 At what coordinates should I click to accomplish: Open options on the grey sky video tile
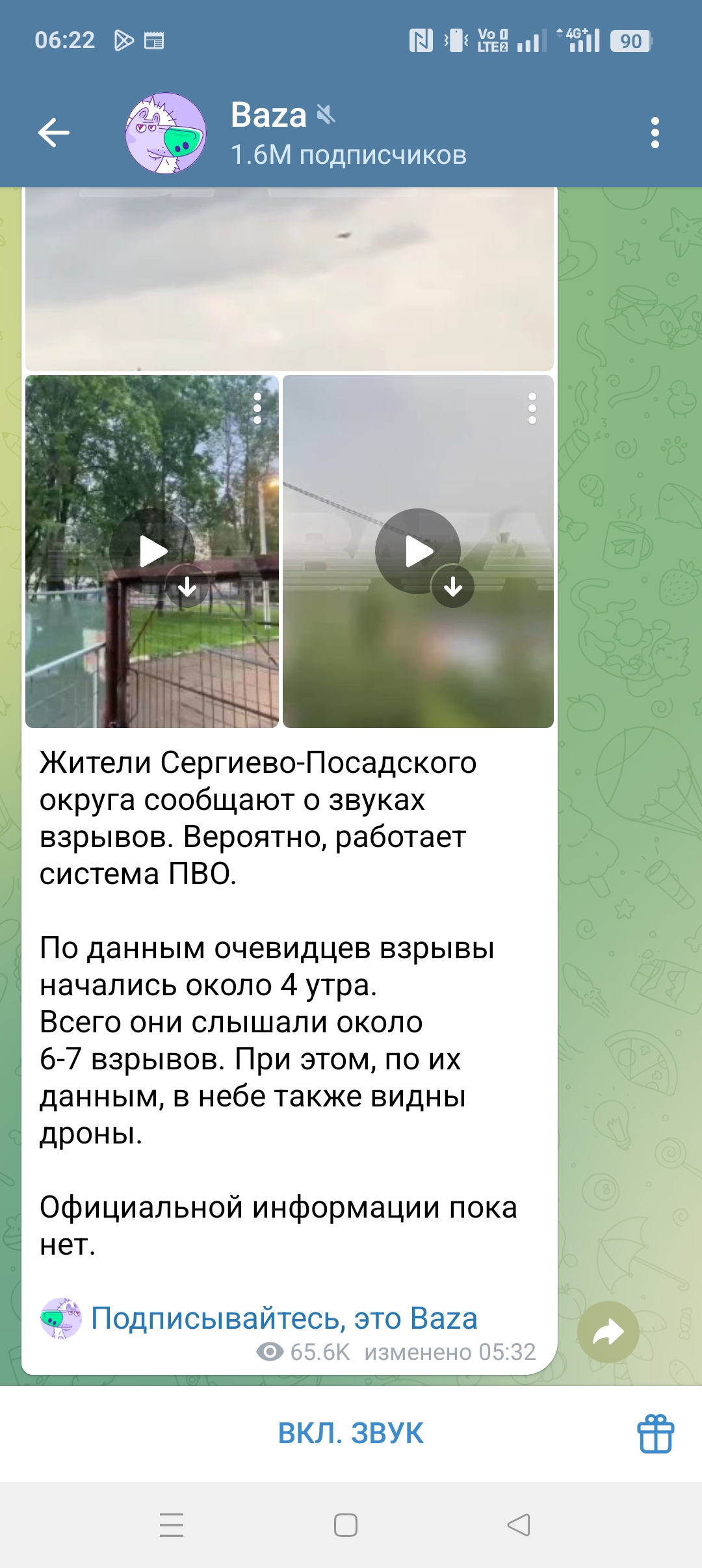(x=532, y=408)
